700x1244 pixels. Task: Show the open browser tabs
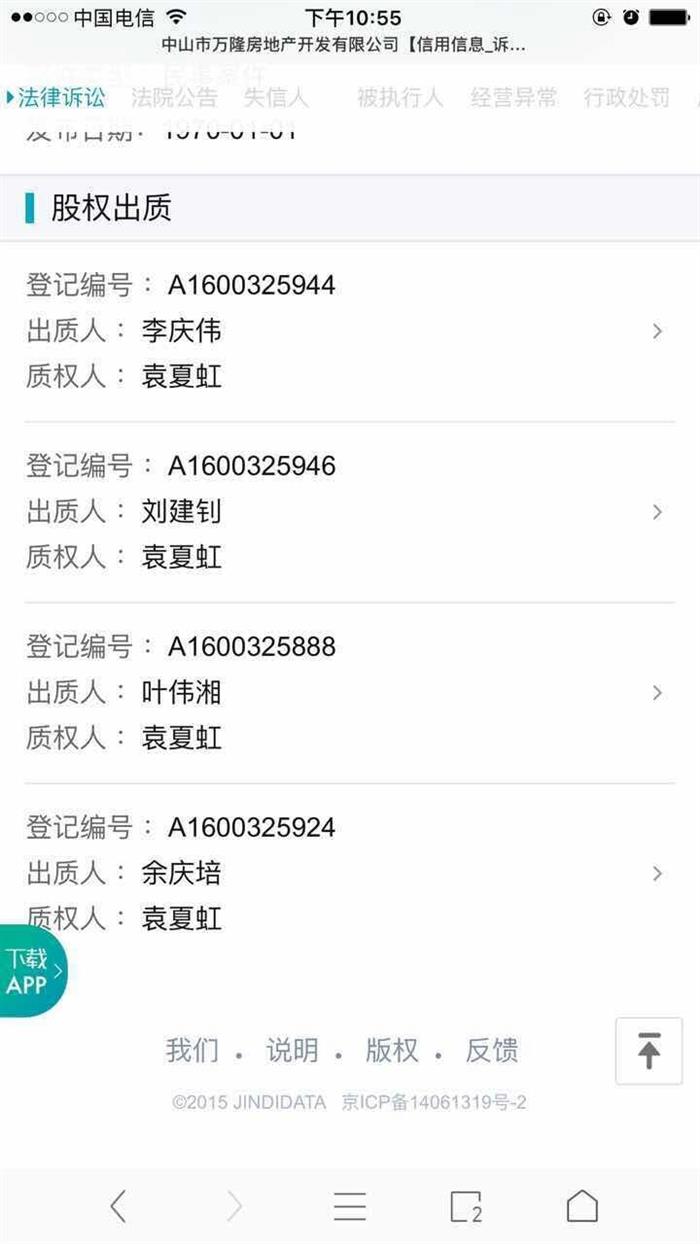click(x=466, y=1206)
